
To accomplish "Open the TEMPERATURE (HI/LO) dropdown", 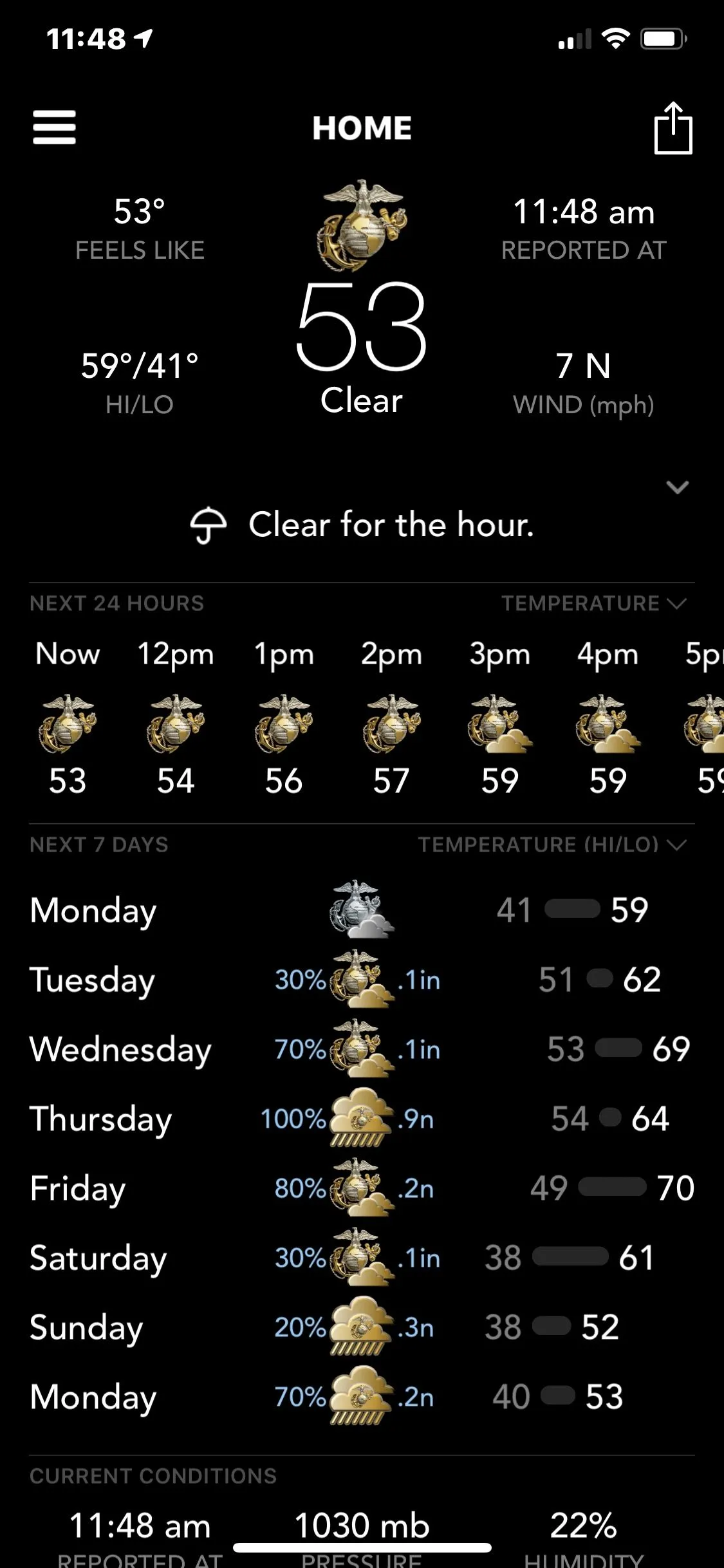I will (552, 845).
